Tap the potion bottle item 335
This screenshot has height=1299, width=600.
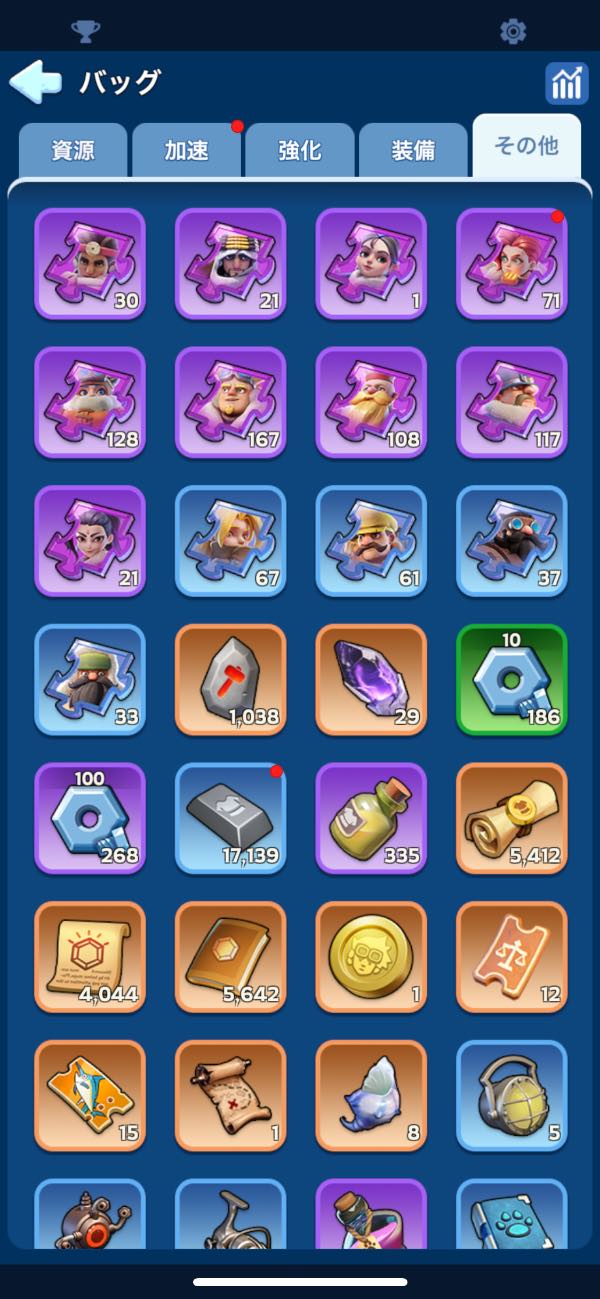tap(371, 818)
